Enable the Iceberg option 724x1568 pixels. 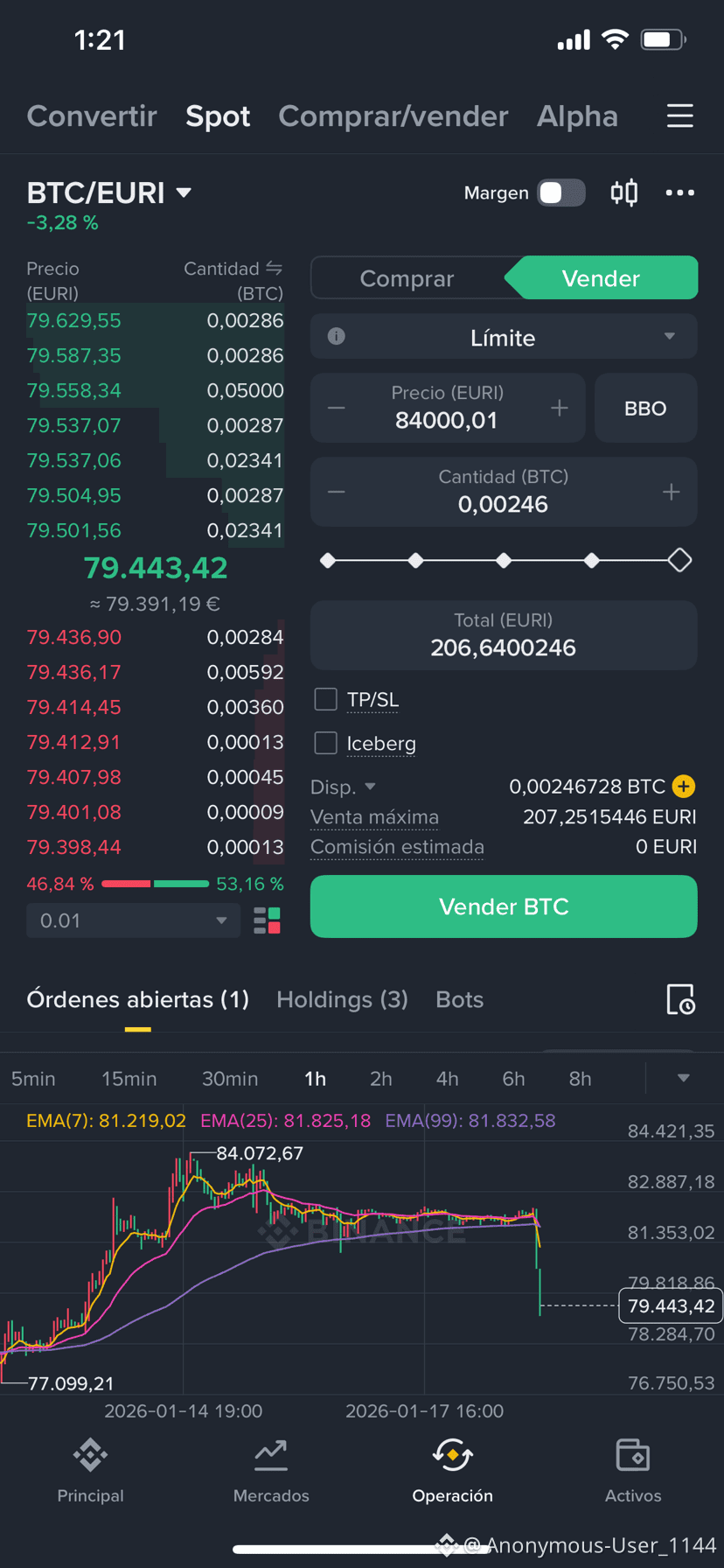[325, 743]
